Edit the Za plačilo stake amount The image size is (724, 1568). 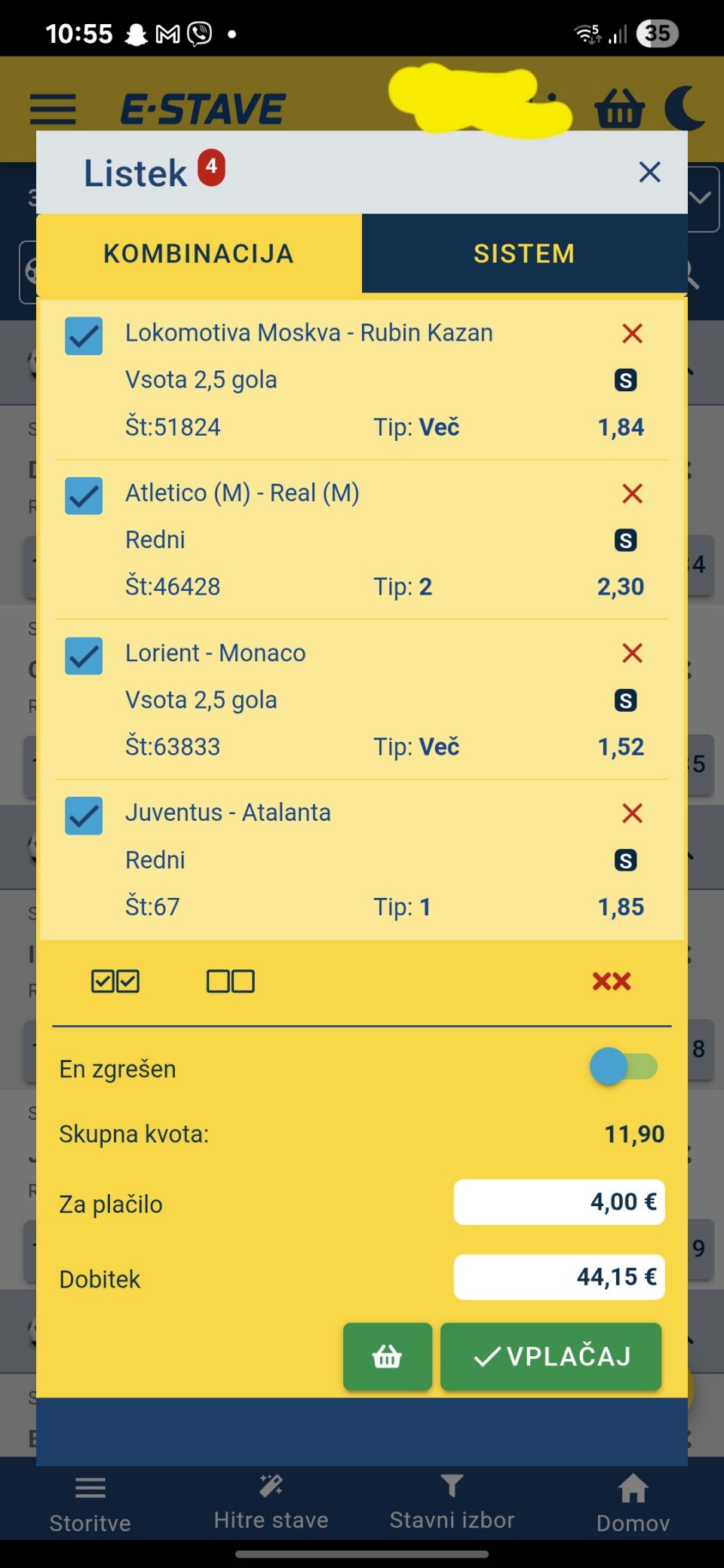click(x=559, y=1202)
